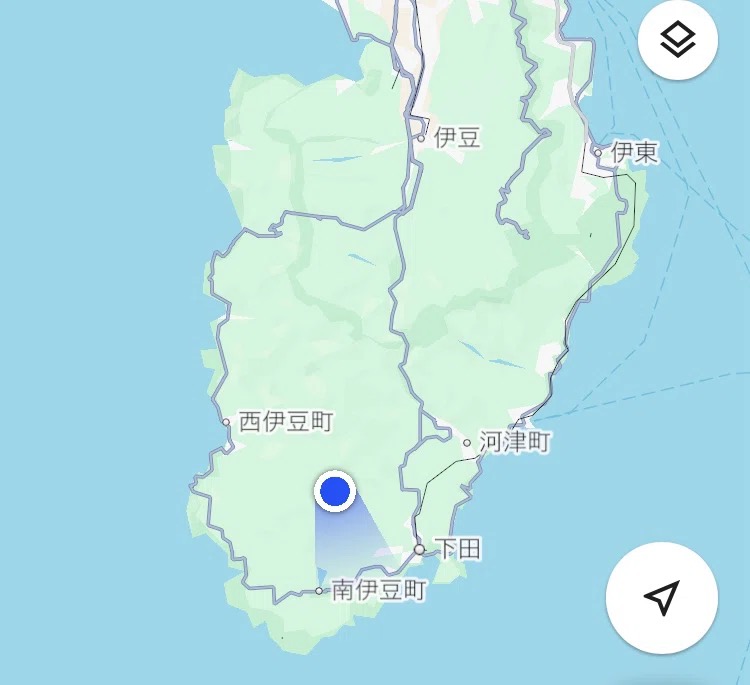Tap the location arrow to recenter the map
The width and height of the screenshot is (750, 685).
click(x=661, y=597)
